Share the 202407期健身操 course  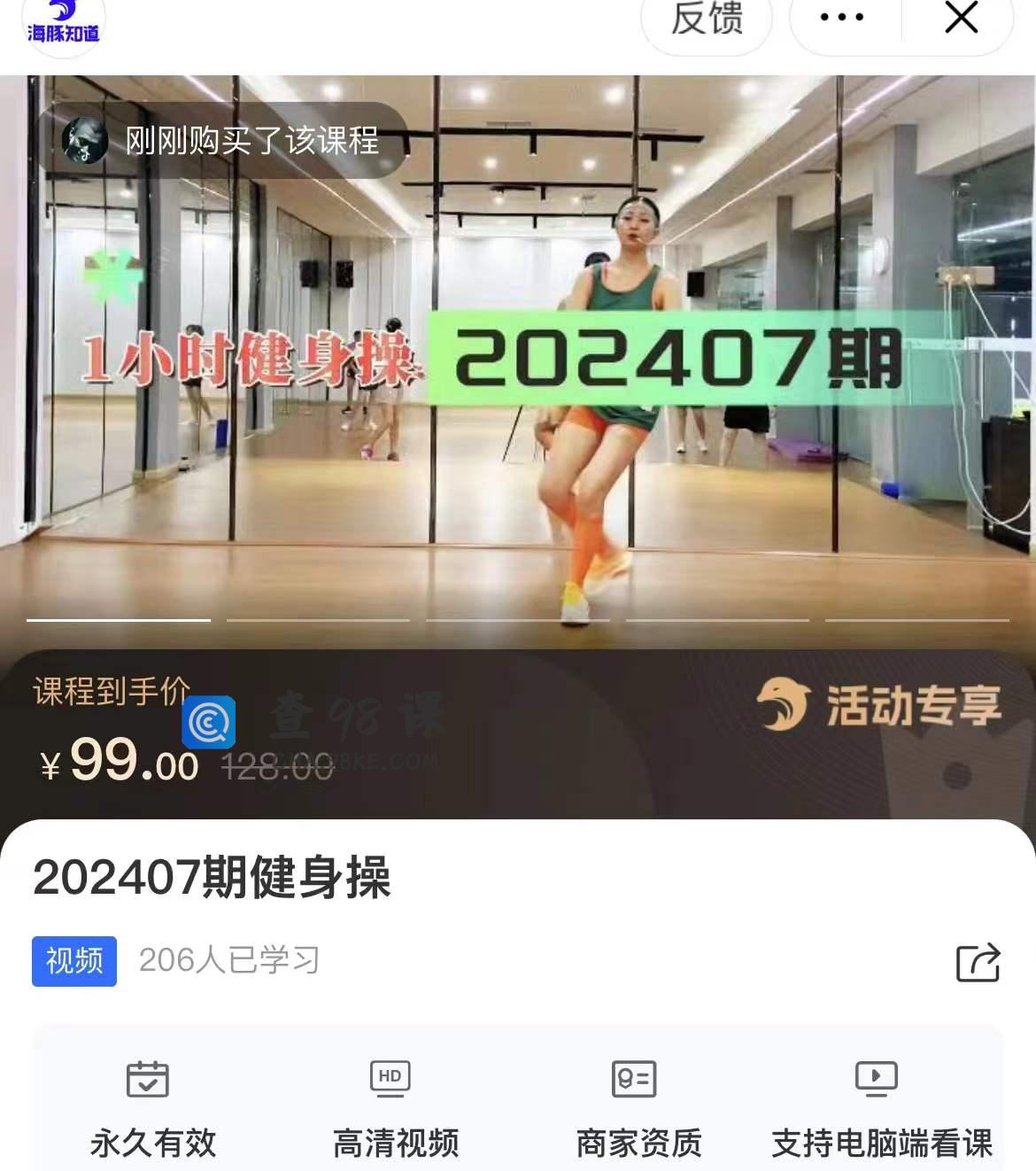coord(978,961)
